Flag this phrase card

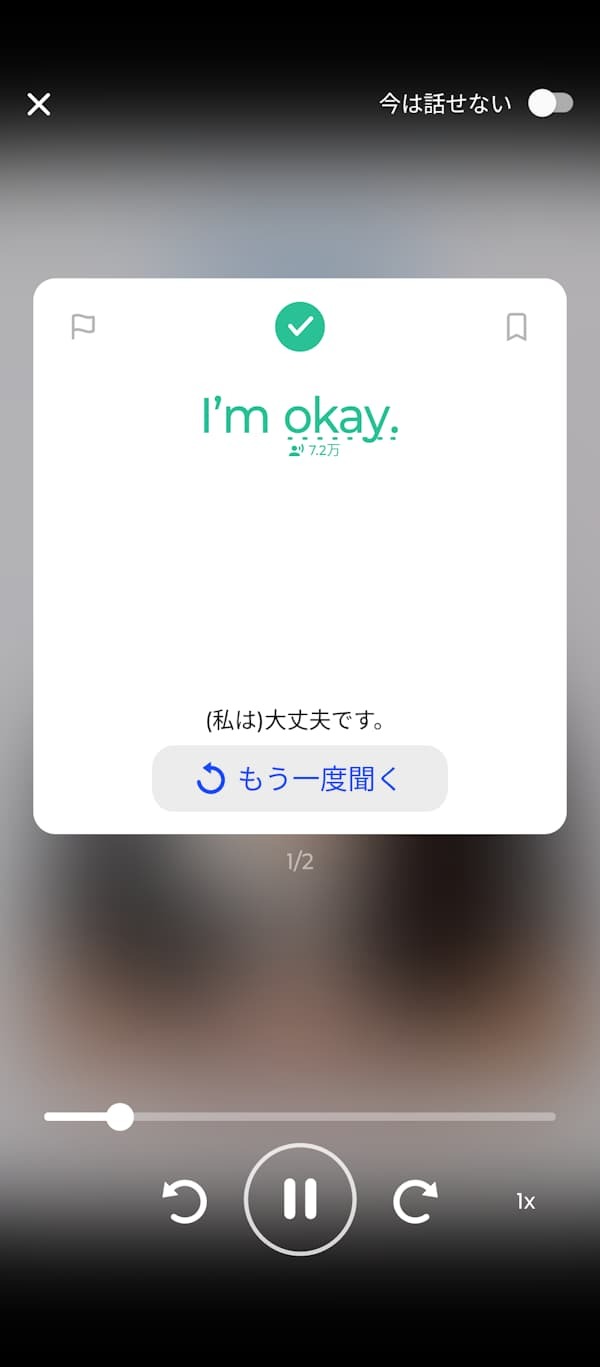pos(83,327)
